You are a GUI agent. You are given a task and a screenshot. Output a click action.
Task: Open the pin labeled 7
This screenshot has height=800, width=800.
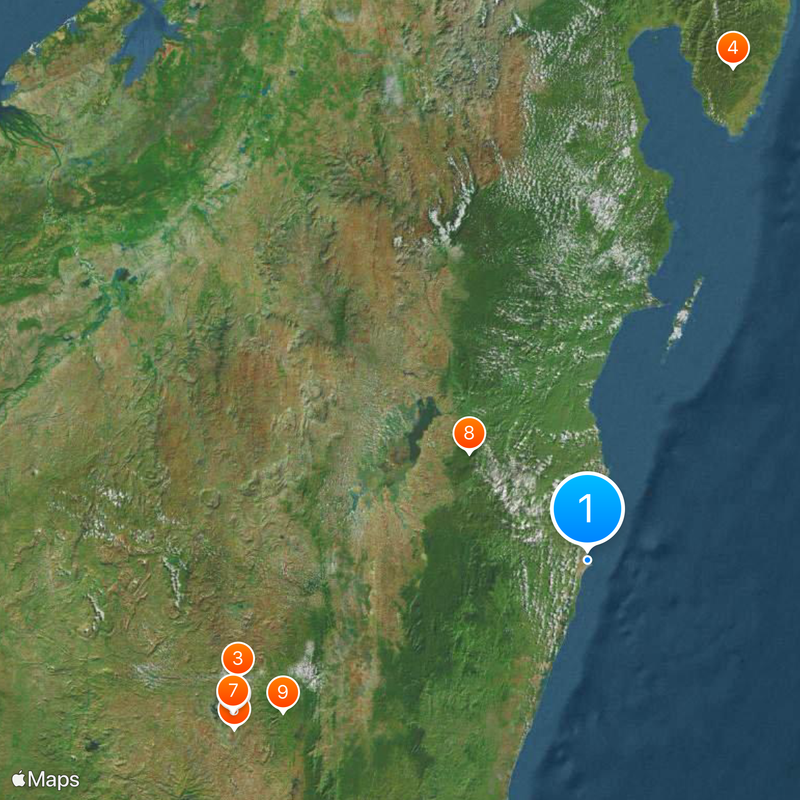[x=232, y=690]
